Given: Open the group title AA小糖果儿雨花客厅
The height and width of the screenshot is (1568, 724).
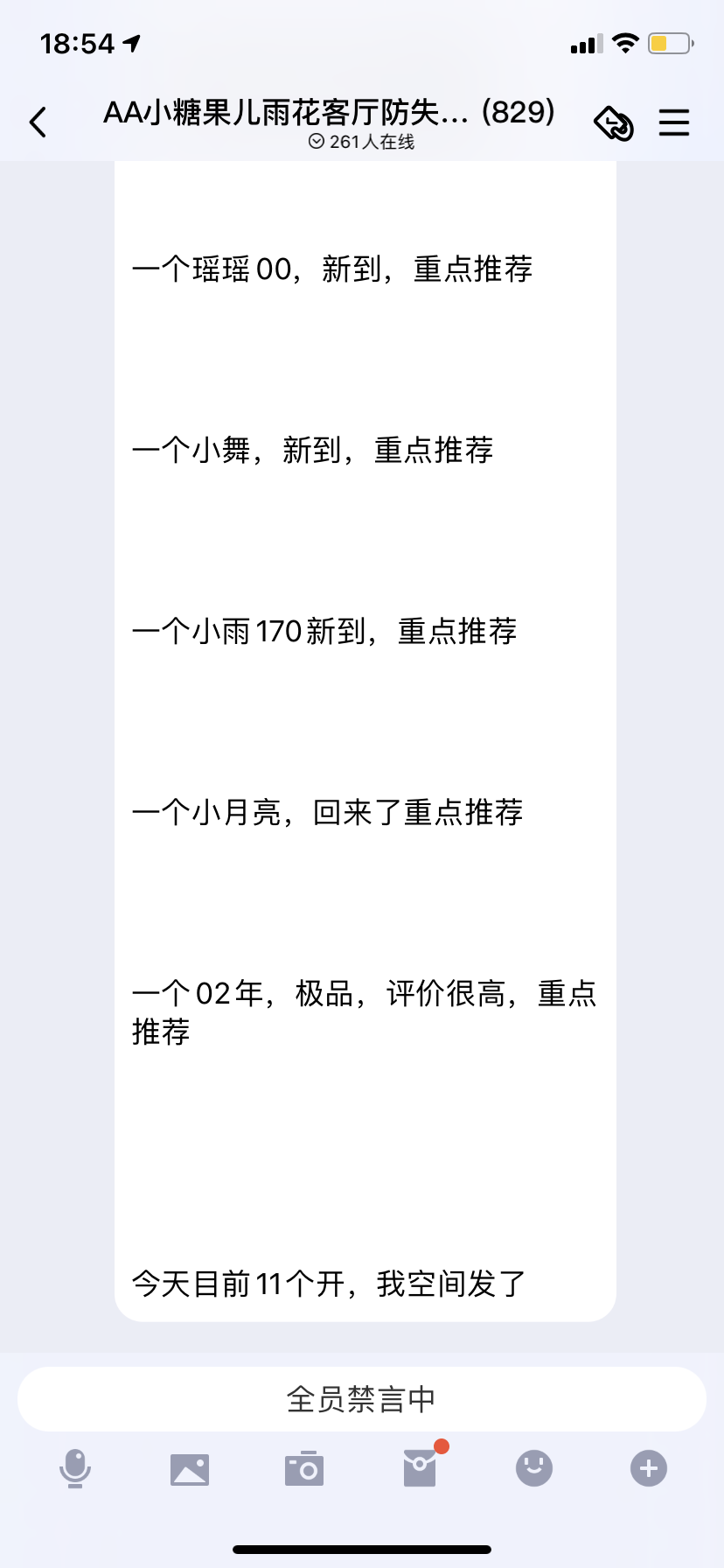Looking at the screenshot, I should pos(330,113).
